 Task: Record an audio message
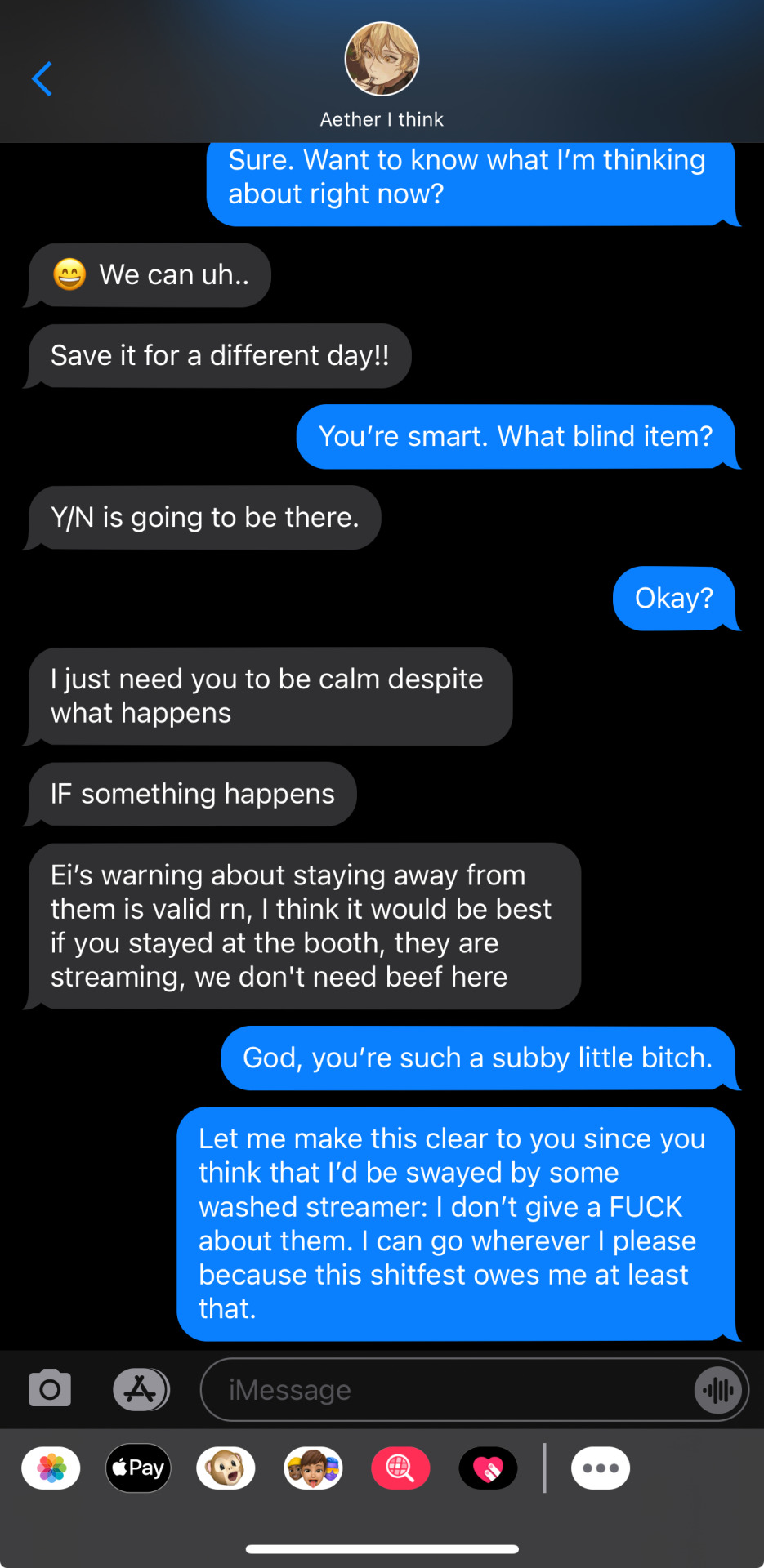718,1389
